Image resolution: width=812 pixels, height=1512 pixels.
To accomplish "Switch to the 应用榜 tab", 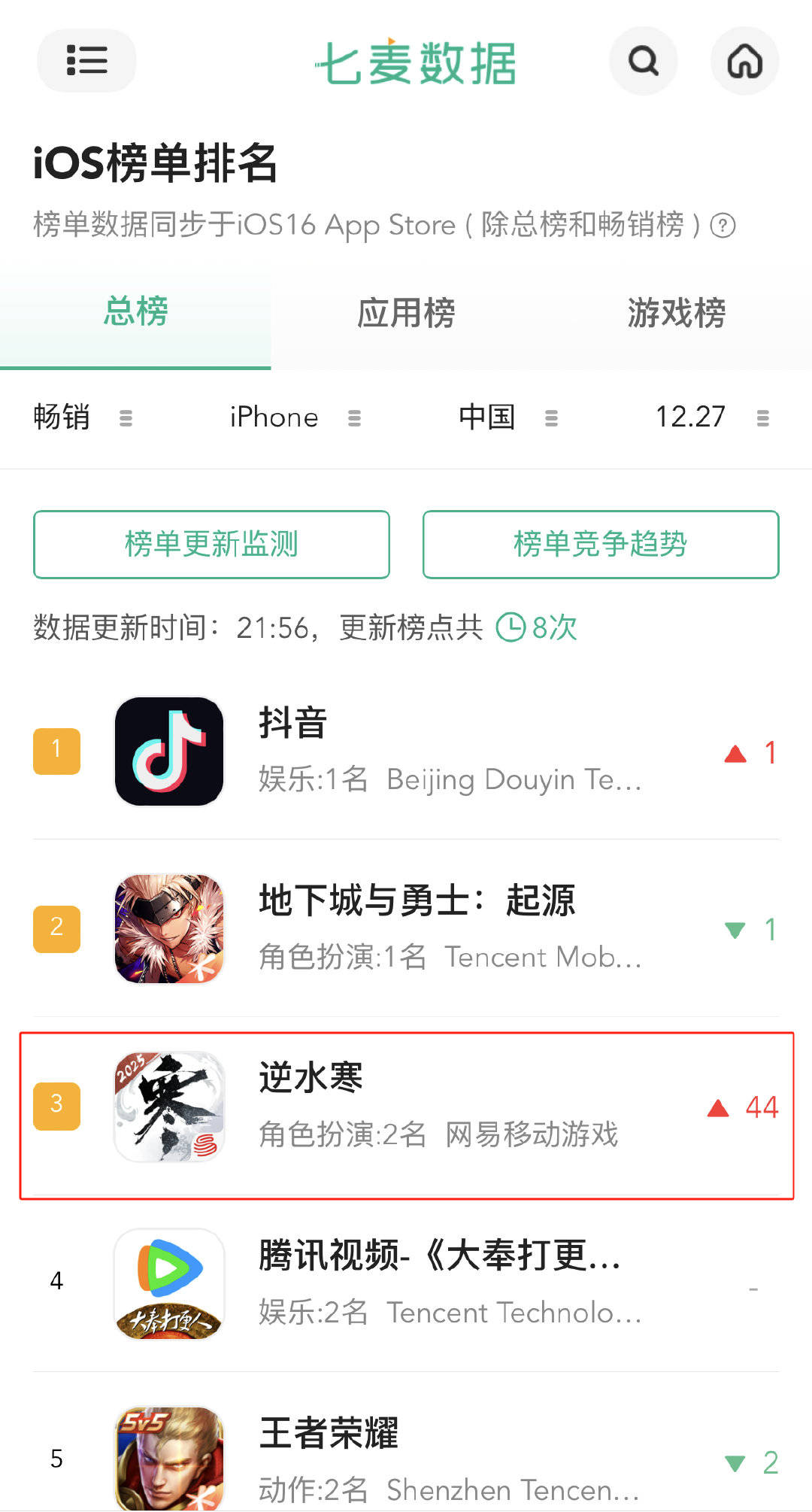I will click(406, 312).
